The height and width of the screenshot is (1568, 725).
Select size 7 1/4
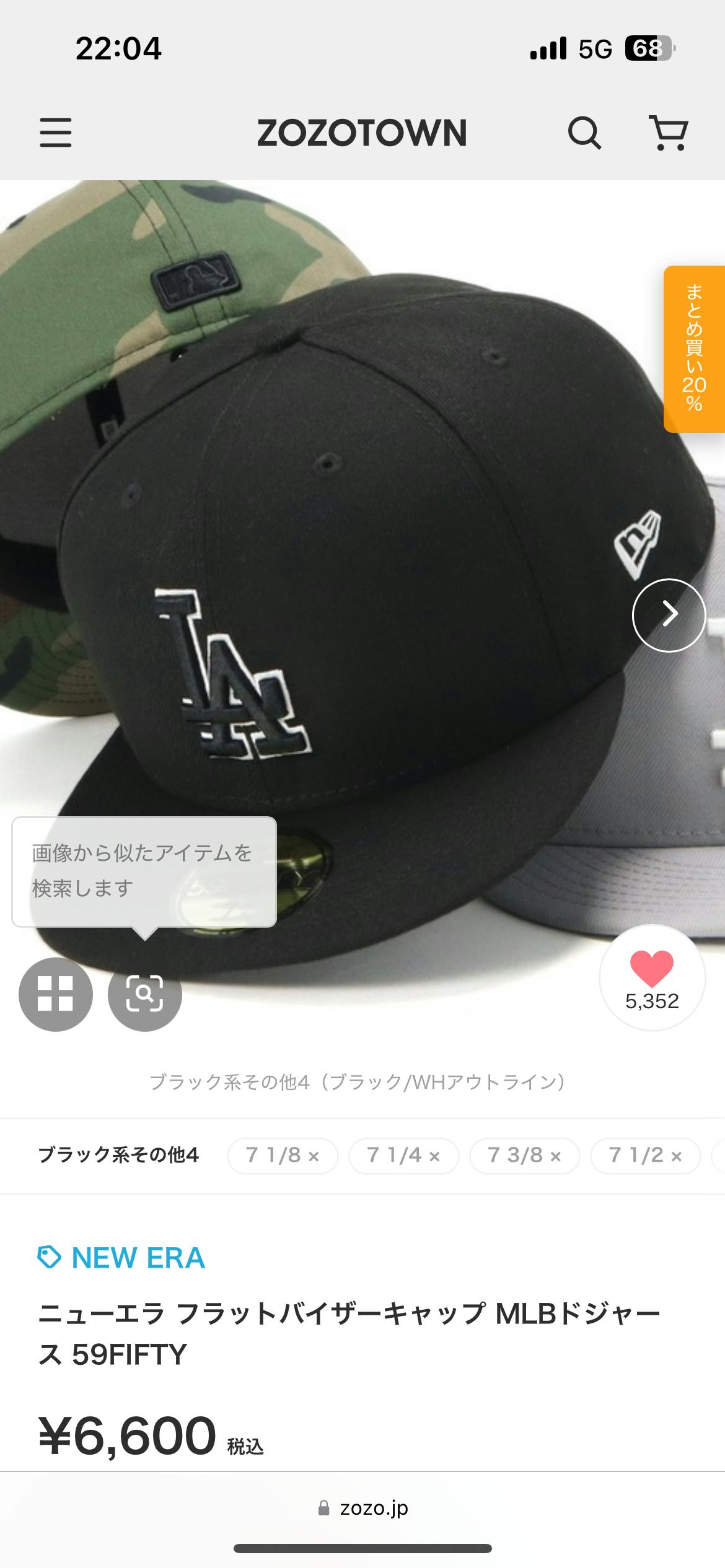(403, 1155)
